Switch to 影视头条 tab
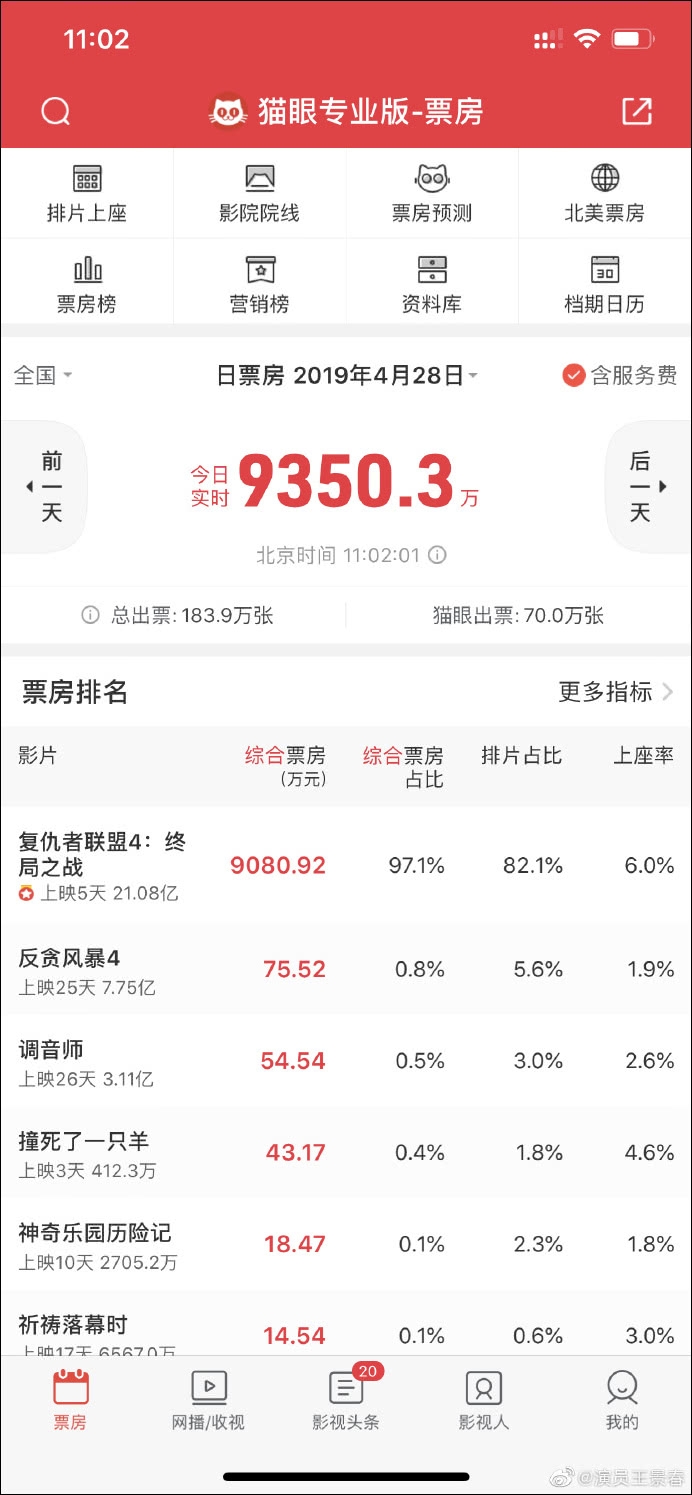Screen dimensions: 692x1495 tap(346, 1399)
